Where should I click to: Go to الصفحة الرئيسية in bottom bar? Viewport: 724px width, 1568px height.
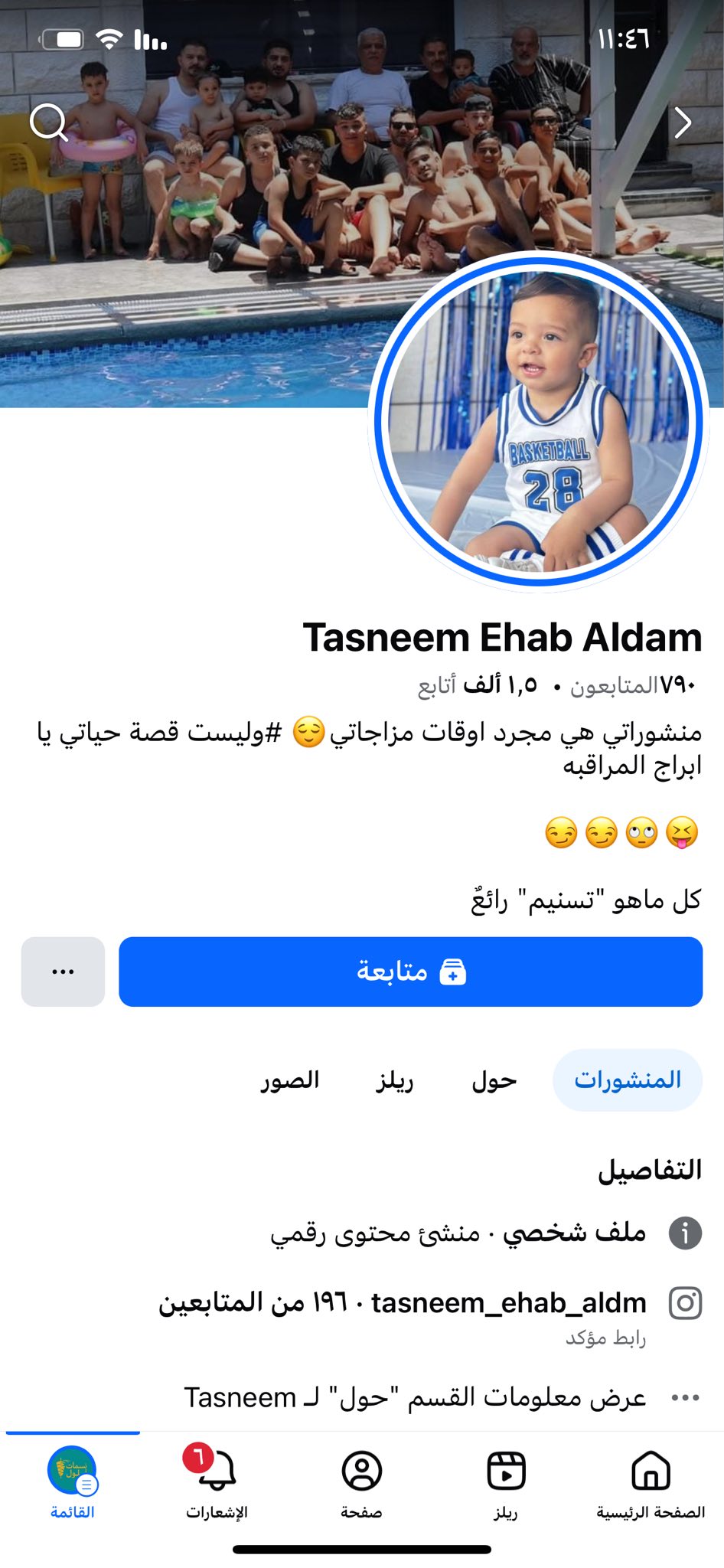pos(651,1482)
